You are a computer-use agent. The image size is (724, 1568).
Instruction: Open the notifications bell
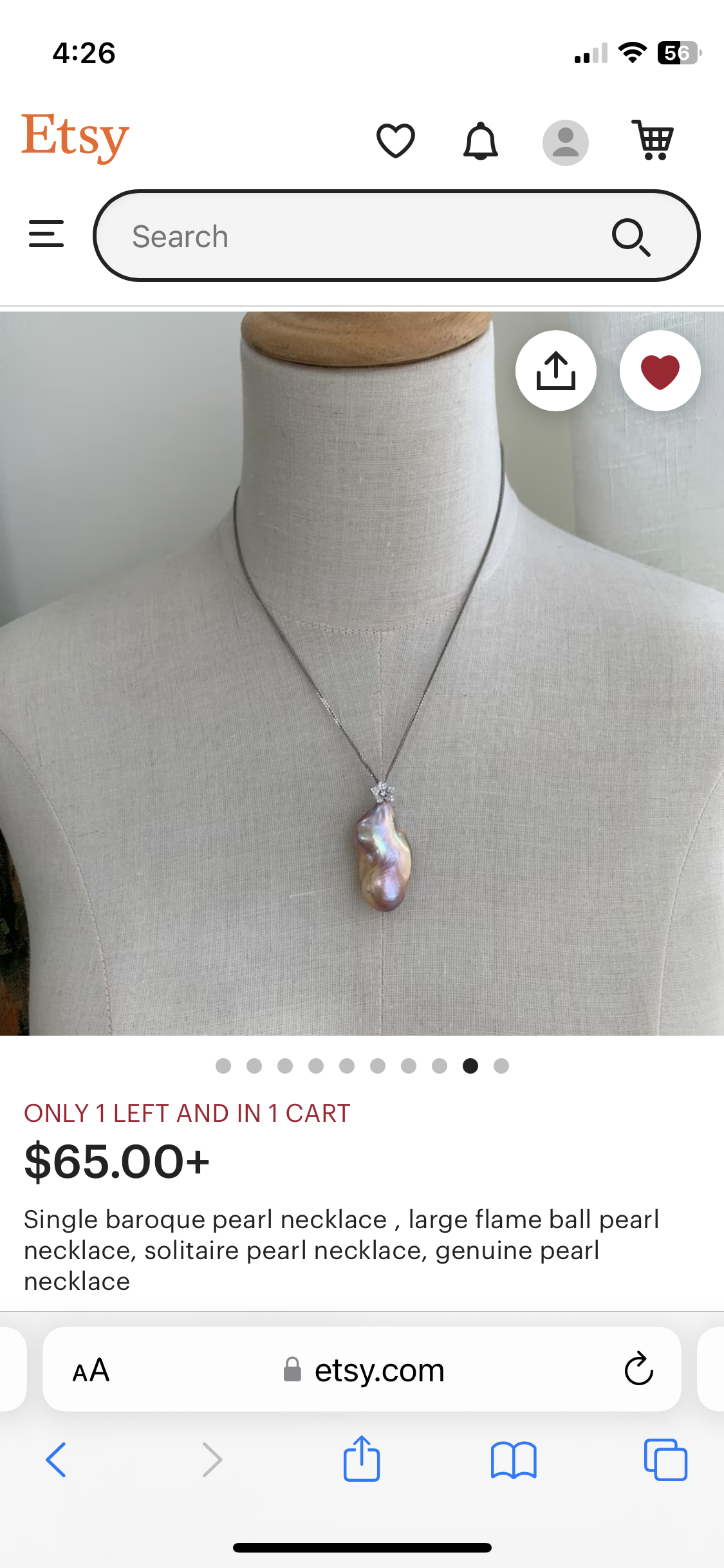(x=481, y=141)
